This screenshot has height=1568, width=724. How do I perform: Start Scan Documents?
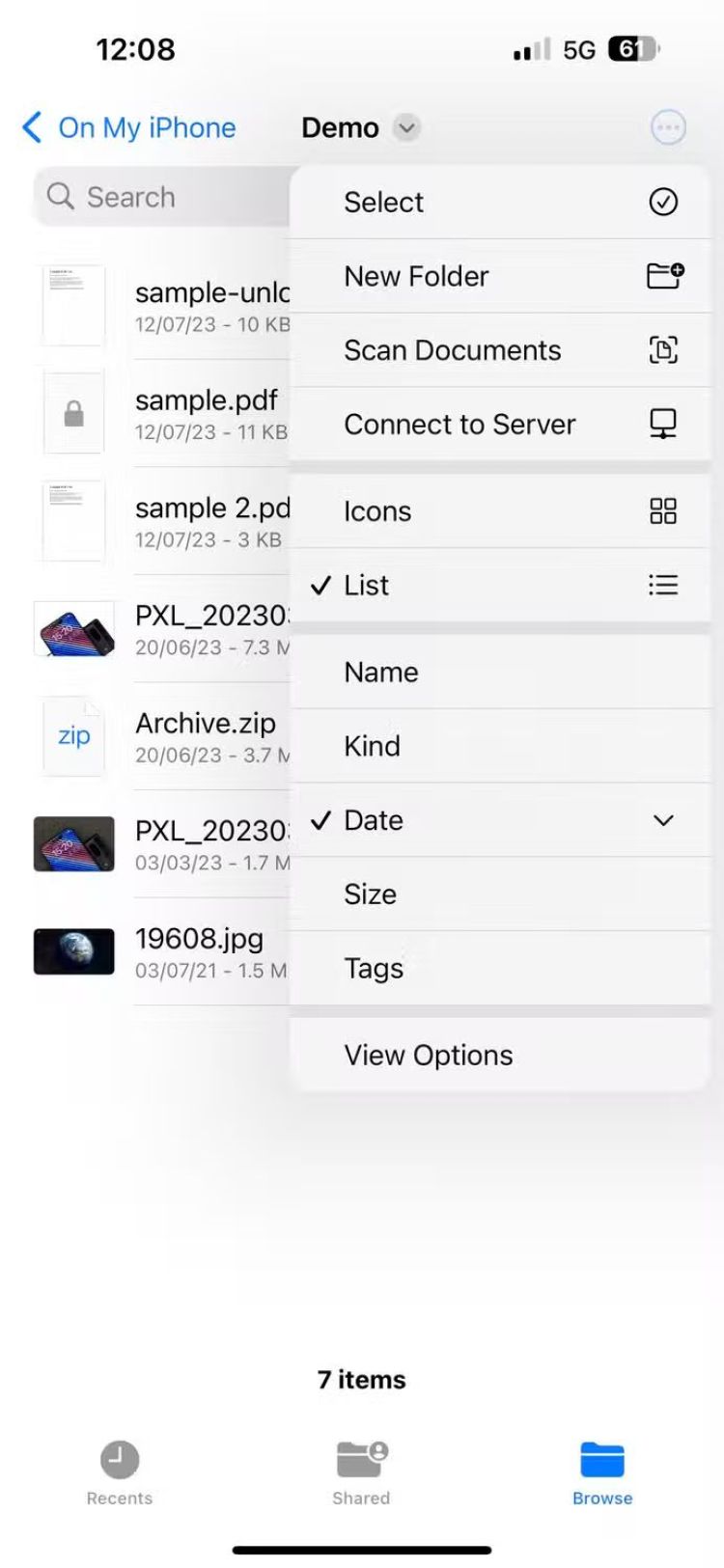point(500,350)
